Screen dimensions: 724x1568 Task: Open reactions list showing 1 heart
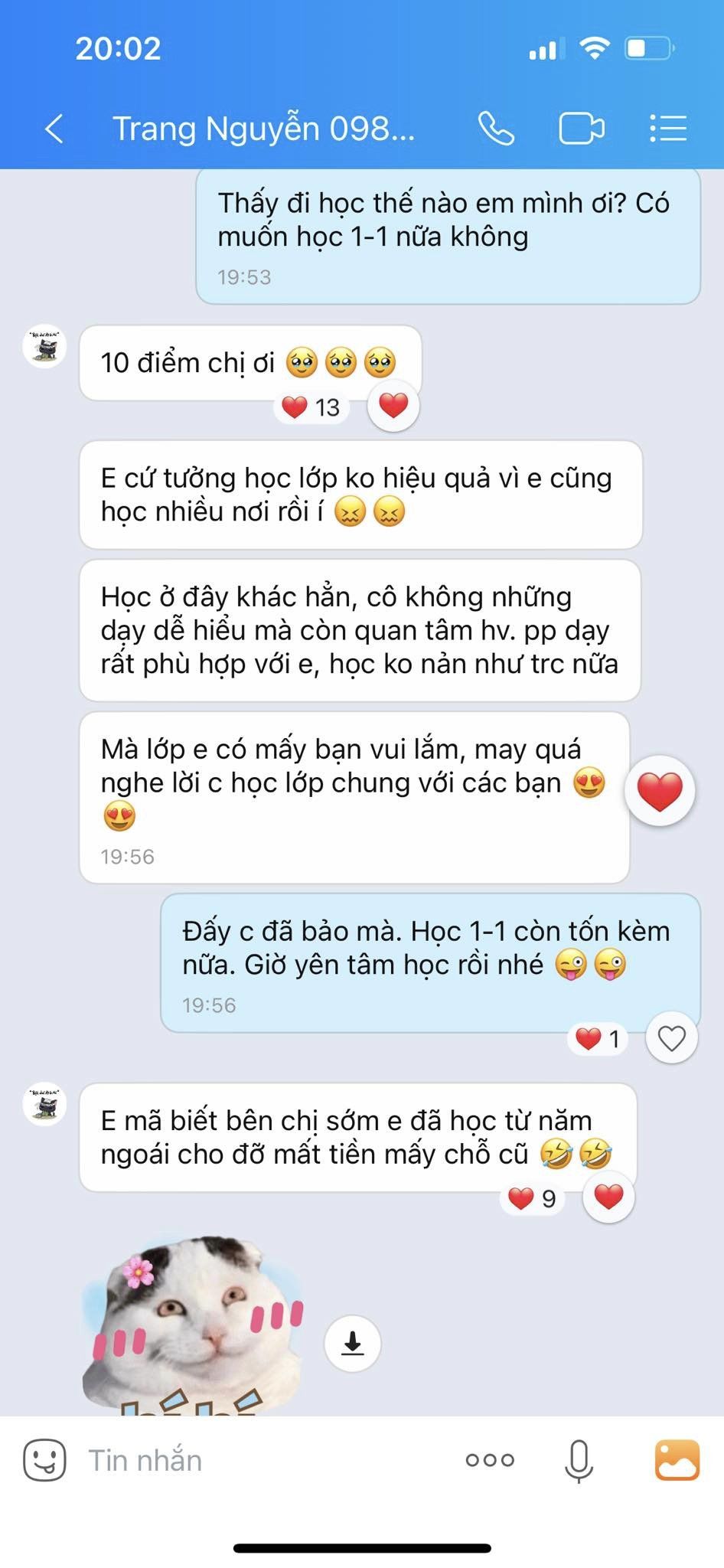click(596, 1039)
